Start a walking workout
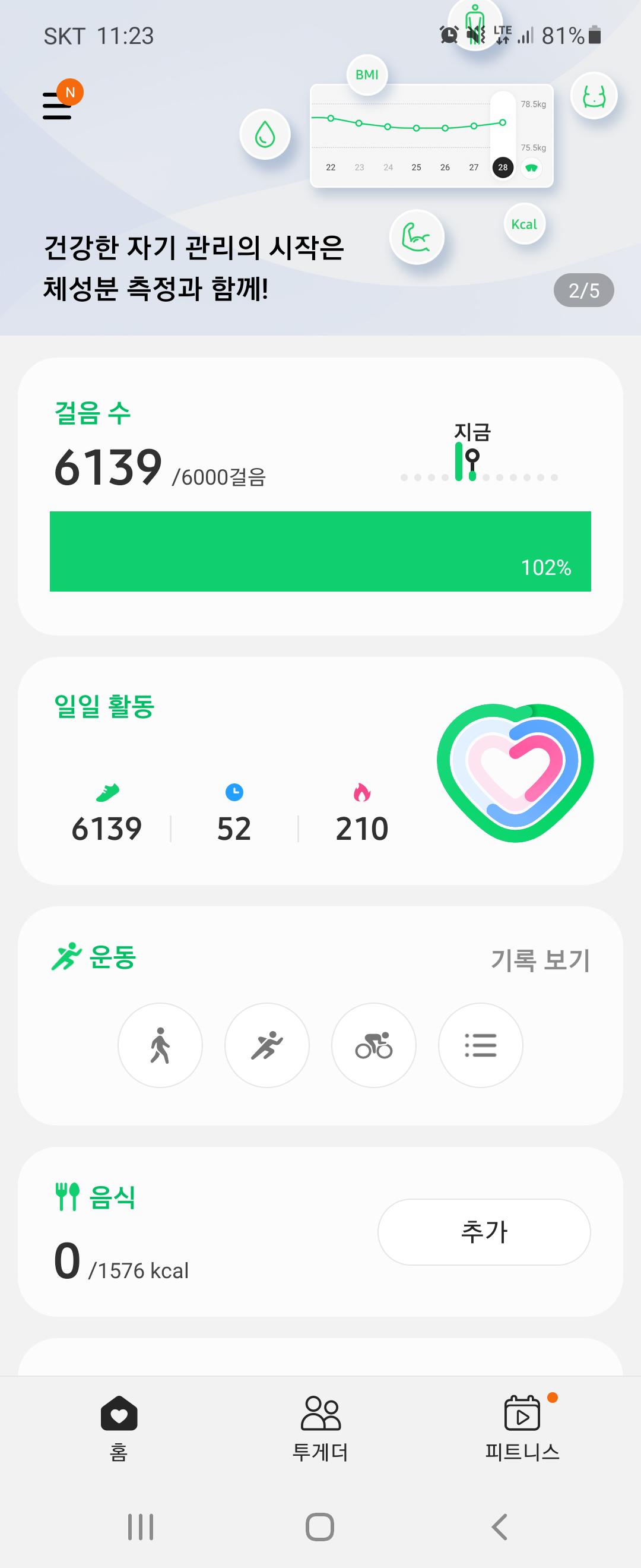 [160, 1045]
